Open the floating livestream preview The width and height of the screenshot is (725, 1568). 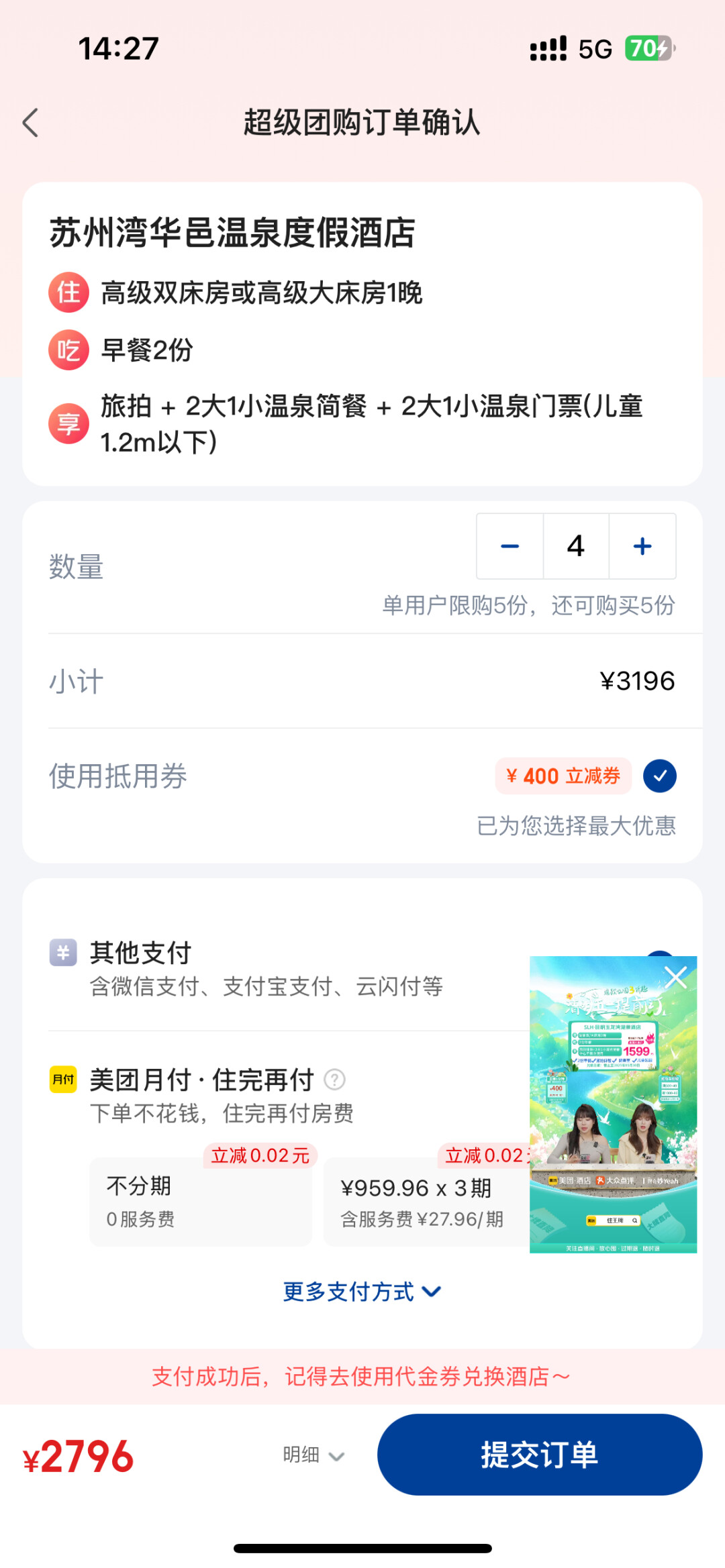point(612,1114)
